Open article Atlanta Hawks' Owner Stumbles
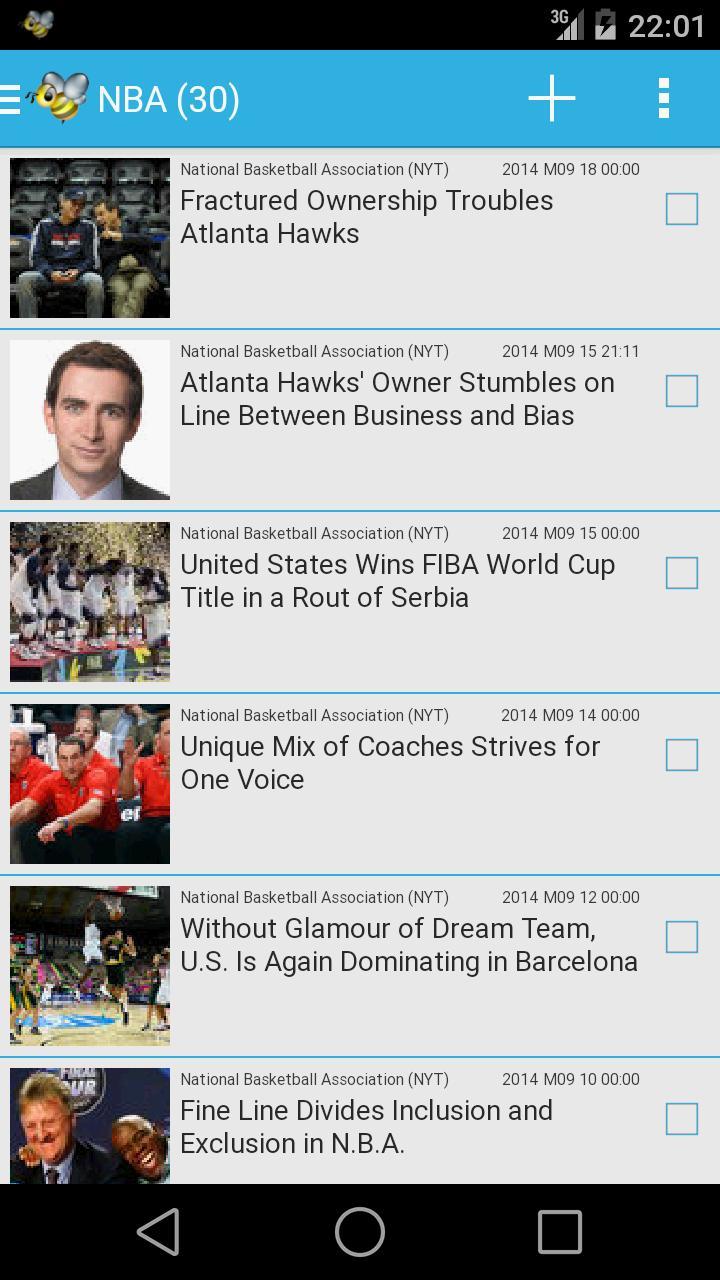Image resolution: width=720 pixels, height=1280 pixels. coord(397,399)
